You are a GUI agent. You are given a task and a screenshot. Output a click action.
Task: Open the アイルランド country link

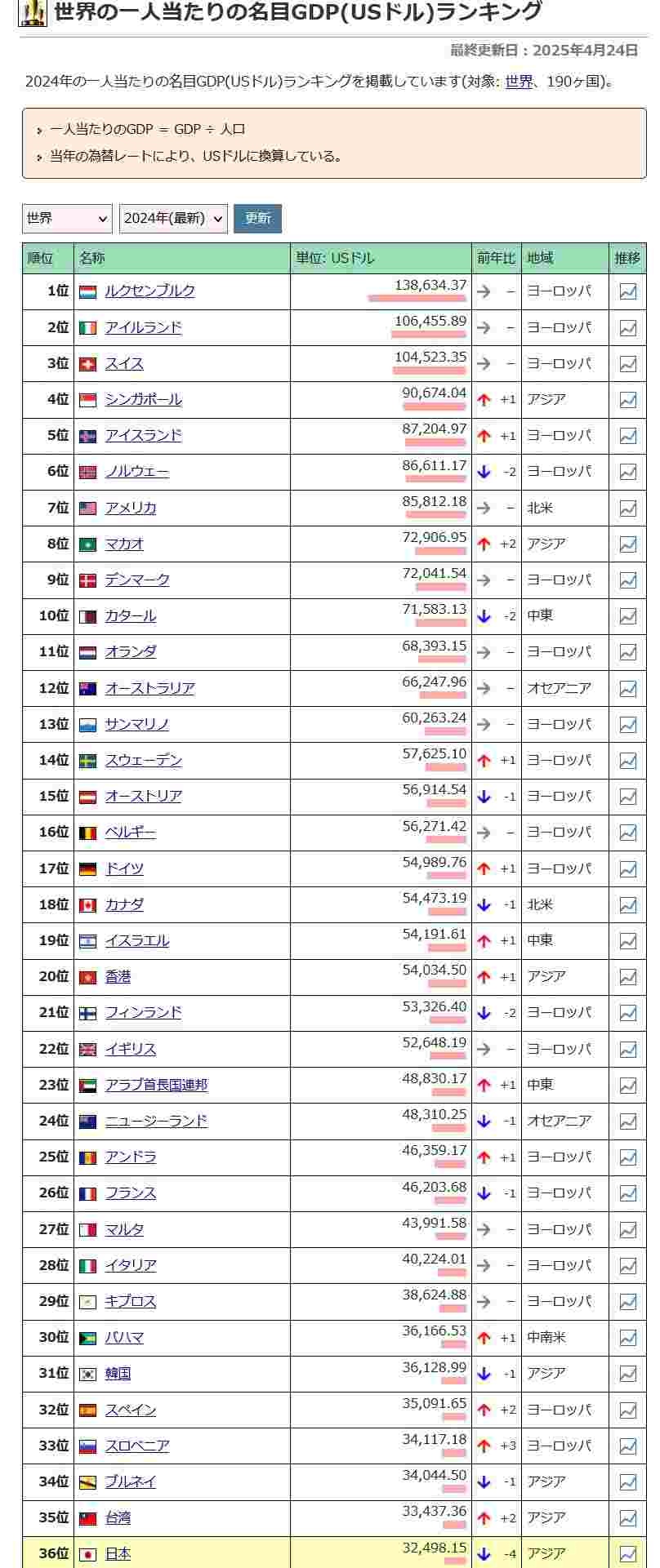(x=144, y=327)
